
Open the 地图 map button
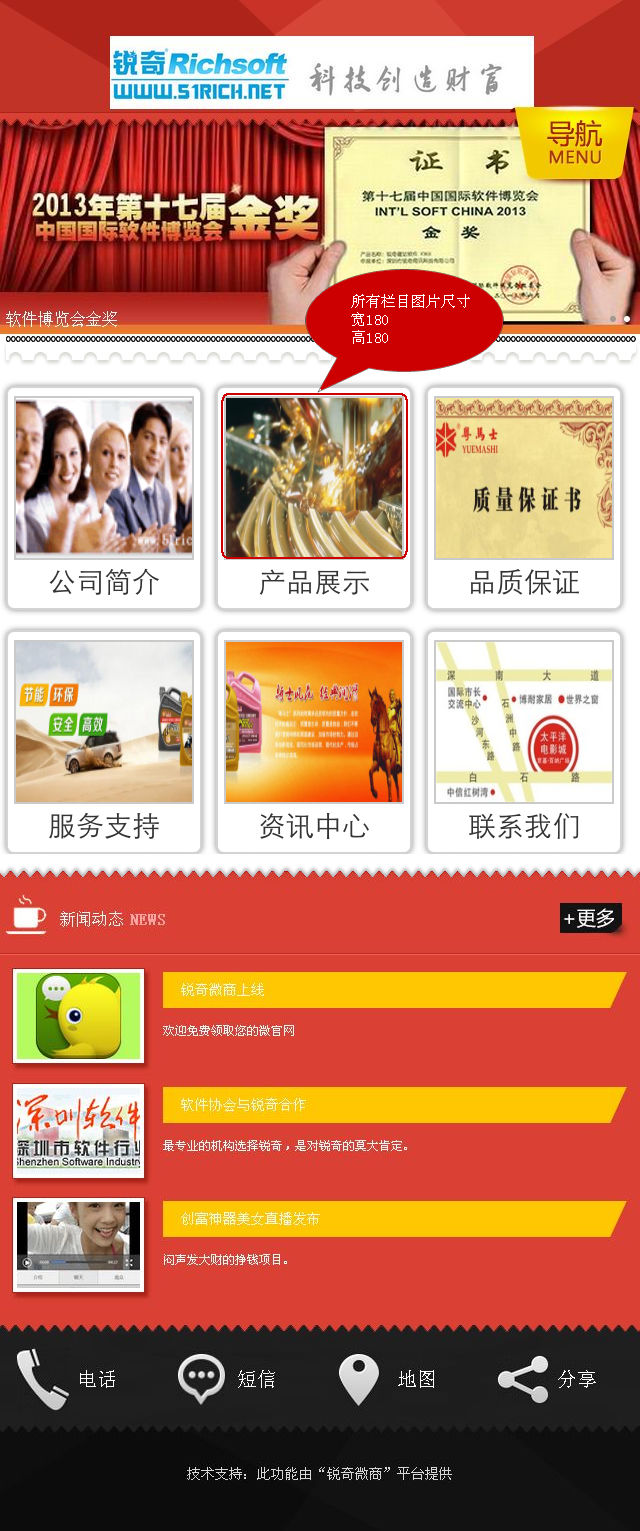pos(387,1379)
